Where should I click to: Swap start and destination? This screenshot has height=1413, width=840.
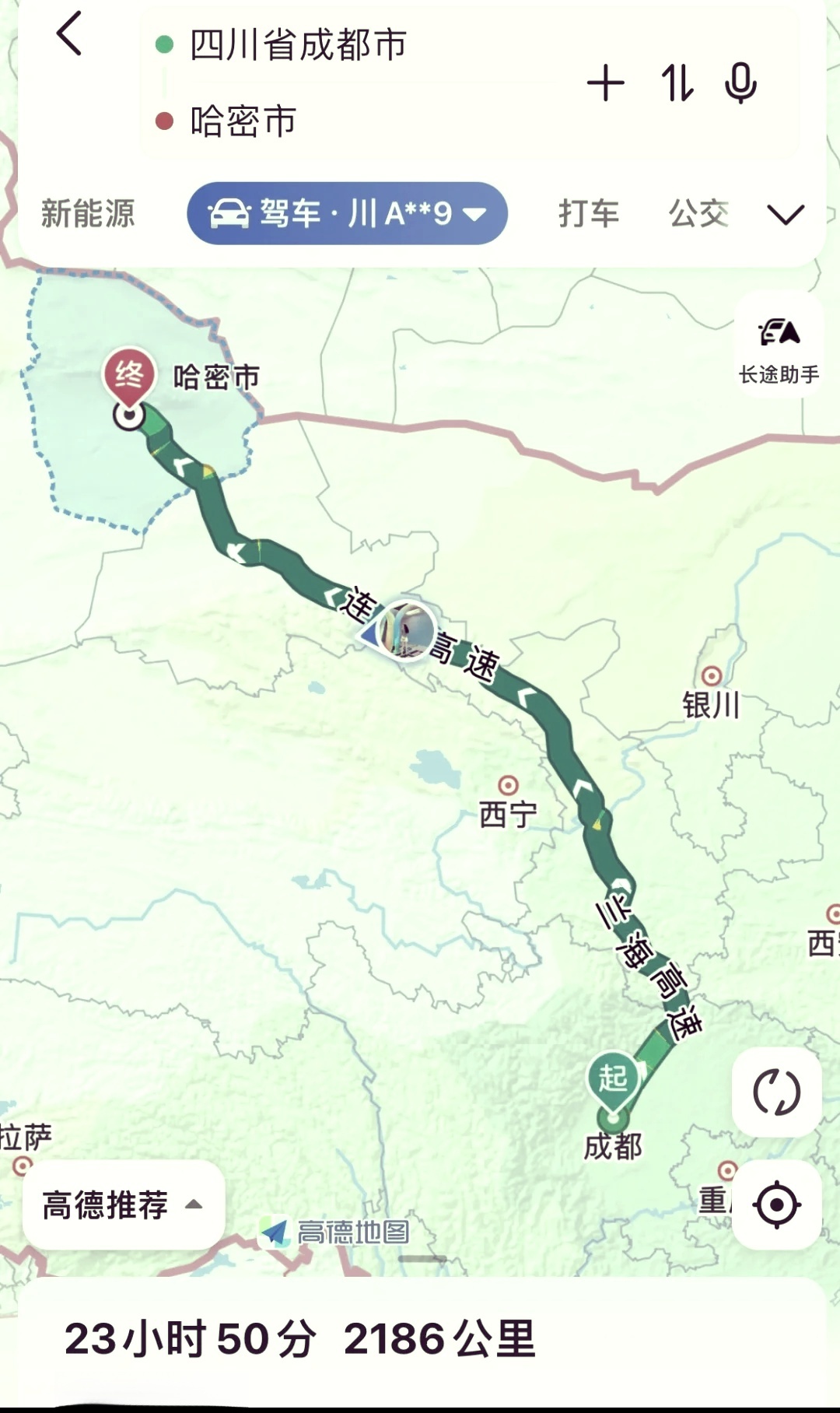coord(677,83)
